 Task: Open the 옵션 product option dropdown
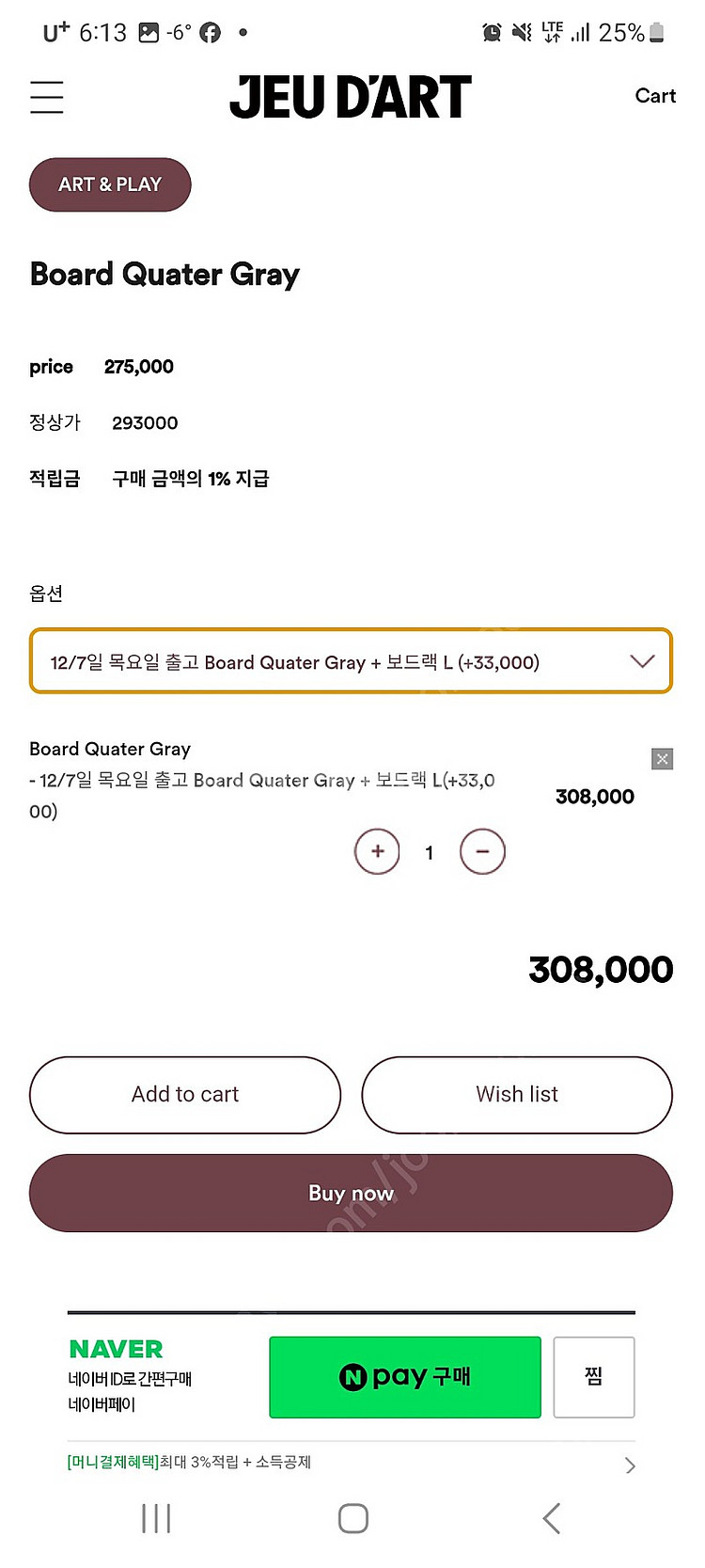(350, 660)
